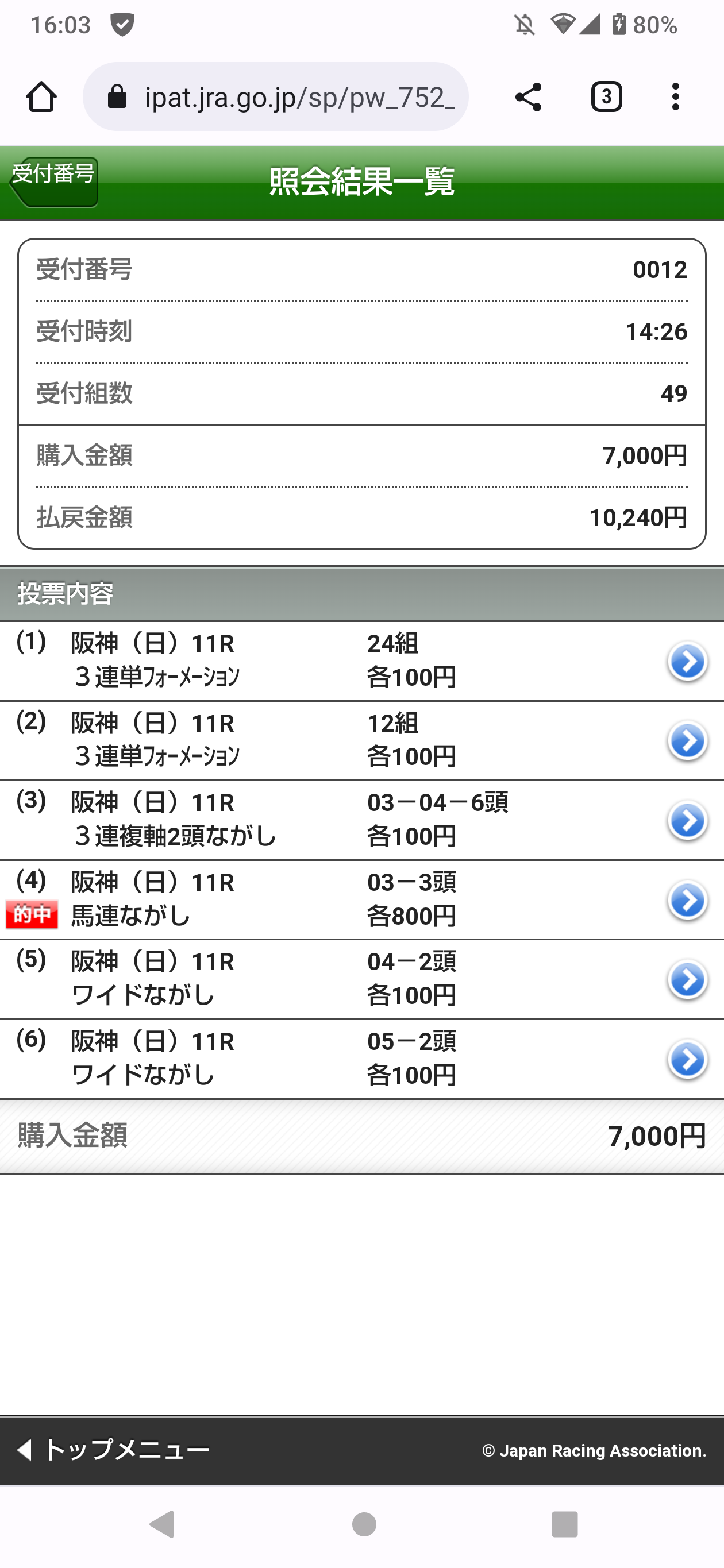Open bet (1) 3連単フォーメーション 24組
Image resolution: width=724 pixels, height=1568 pixels.
pyautogui.click(x=687, y=661)
